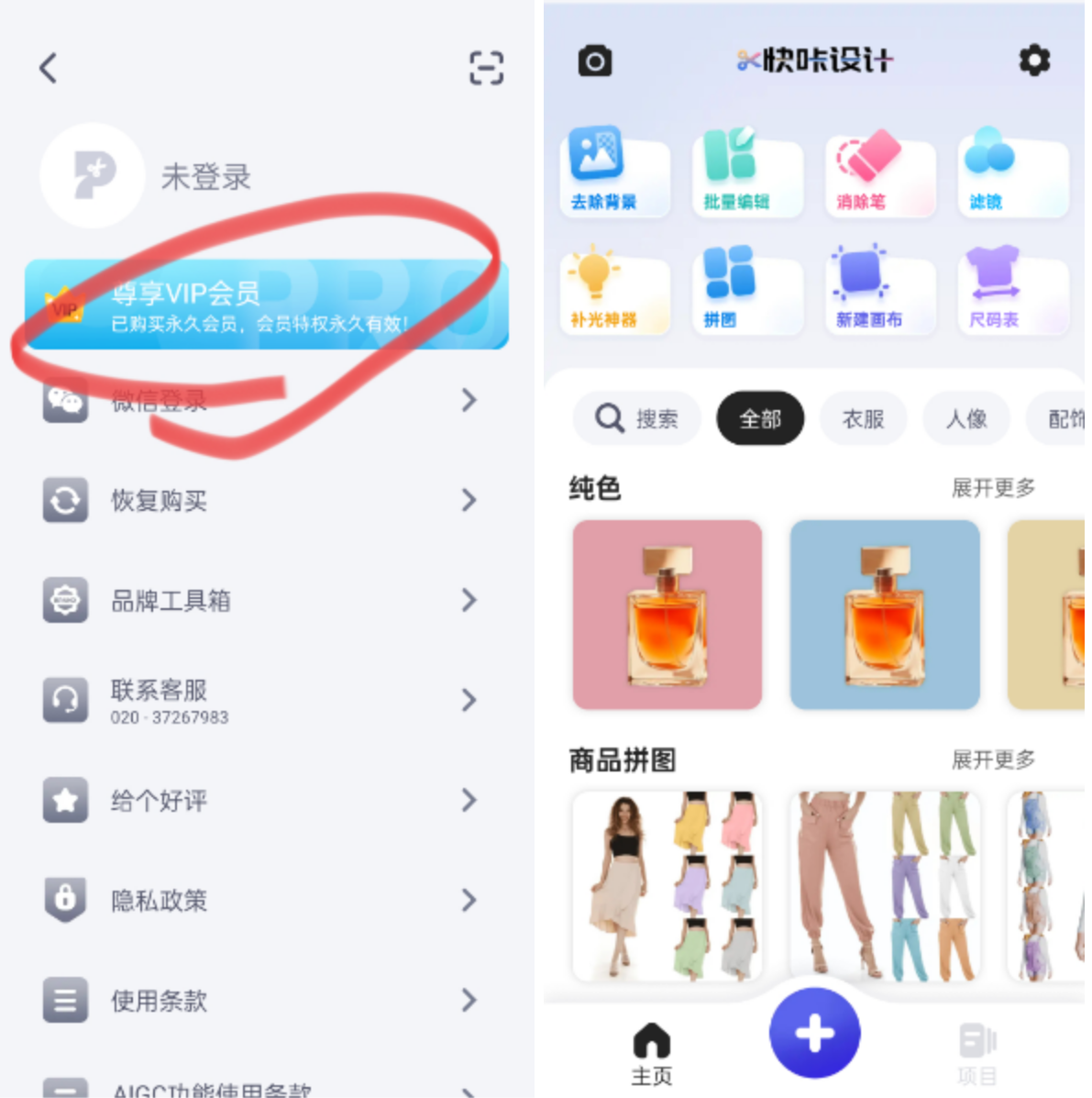Open the settings gear

click(1034, 61)
